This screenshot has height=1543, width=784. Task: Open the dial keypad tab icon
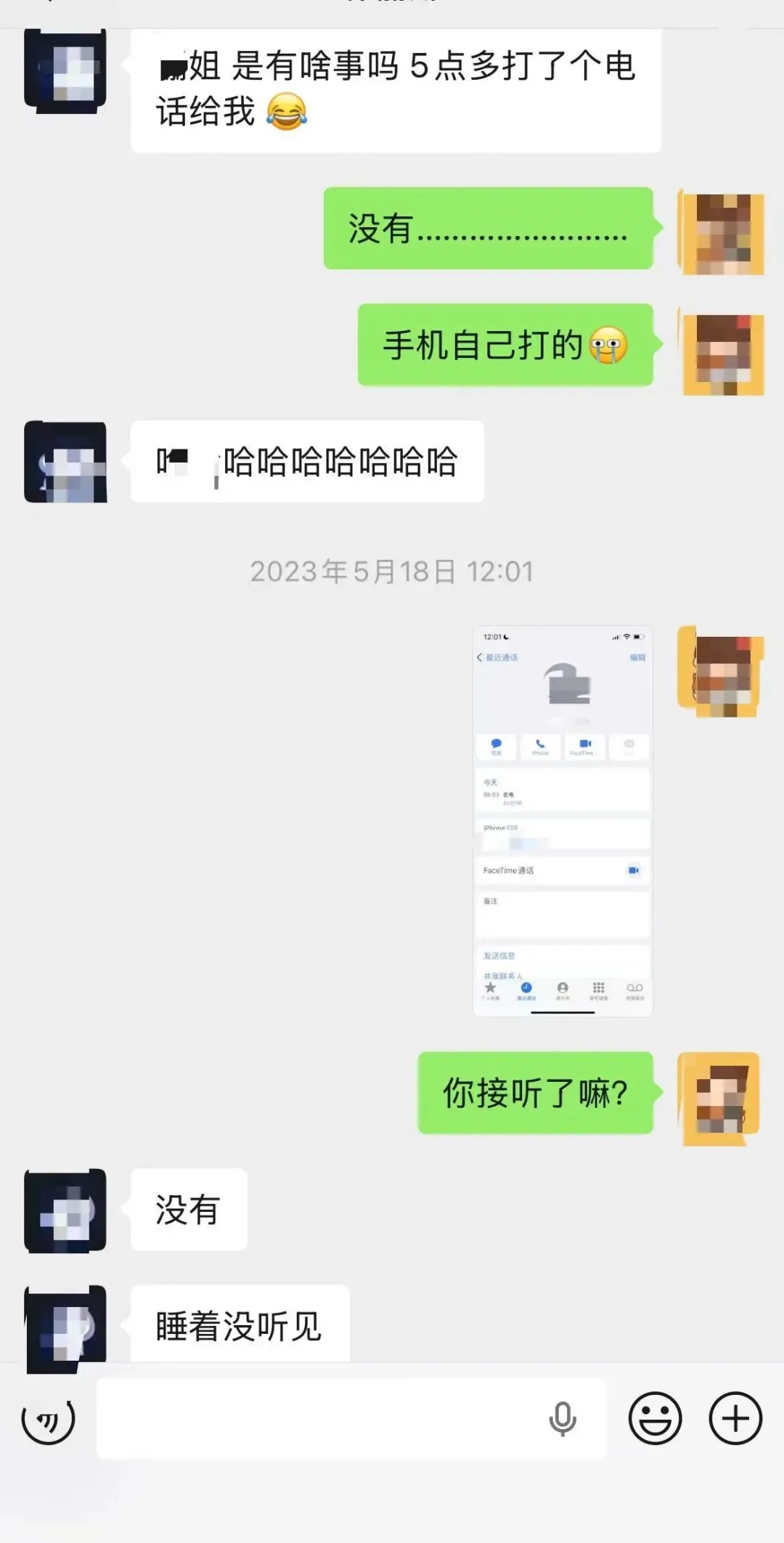[599, 990]
